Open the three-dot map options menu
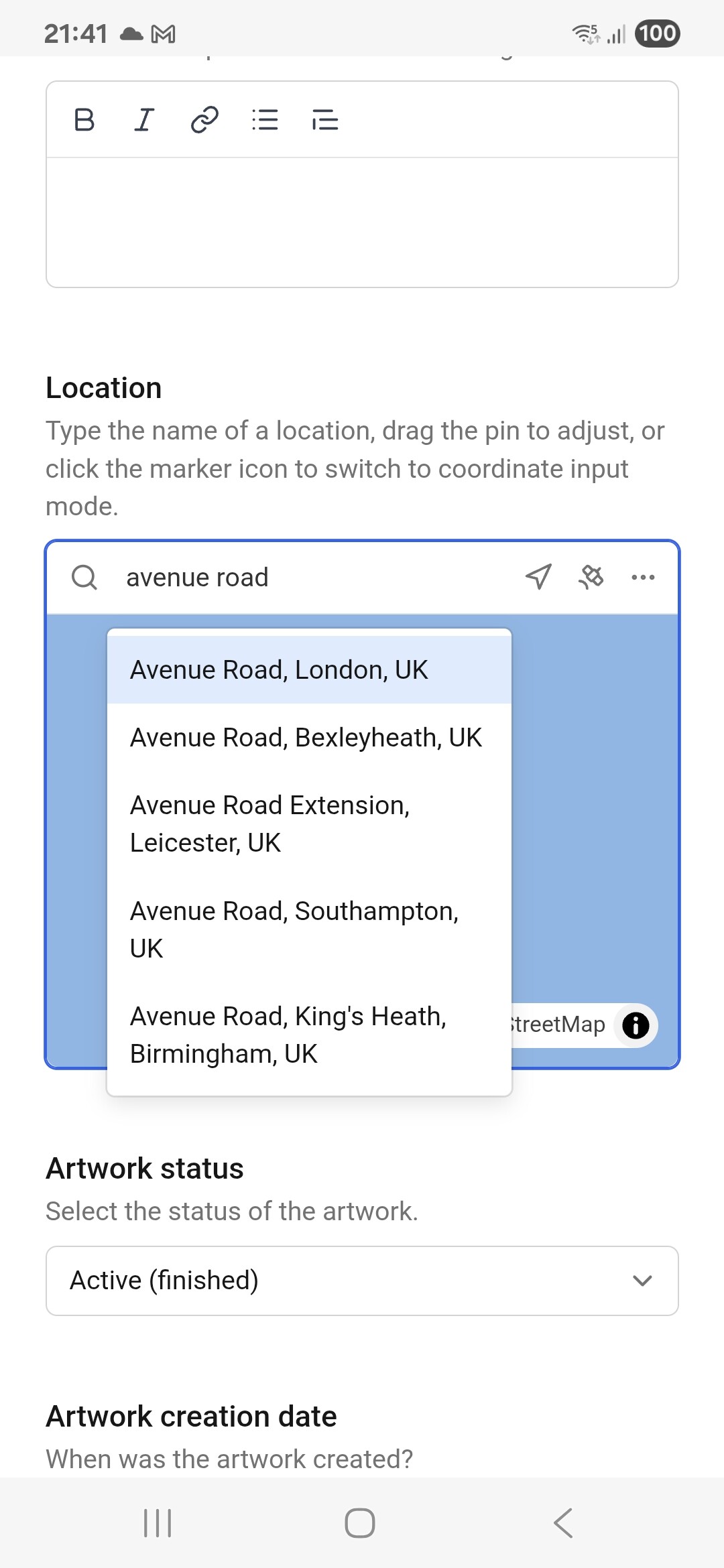The width and height of the screenshot is (724, 1568). [643, 577]
